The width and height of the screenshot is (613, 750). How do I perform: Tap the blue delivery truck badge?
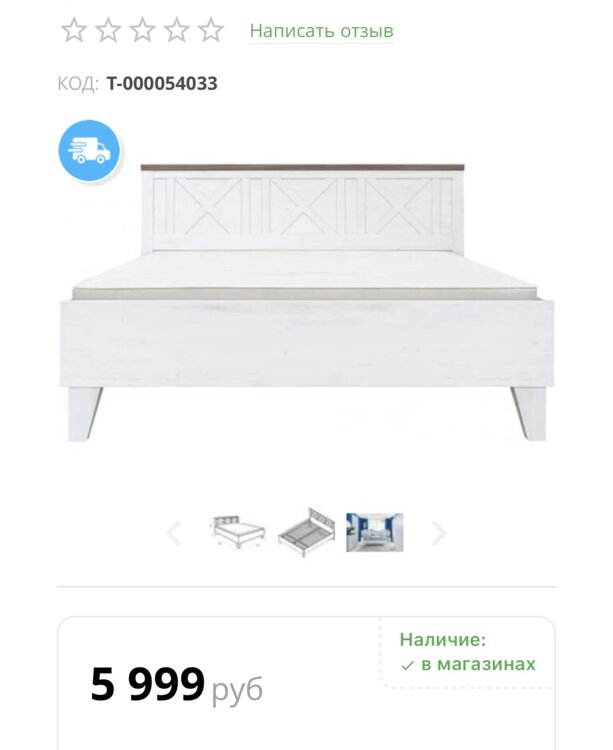(x=89, y=151)
